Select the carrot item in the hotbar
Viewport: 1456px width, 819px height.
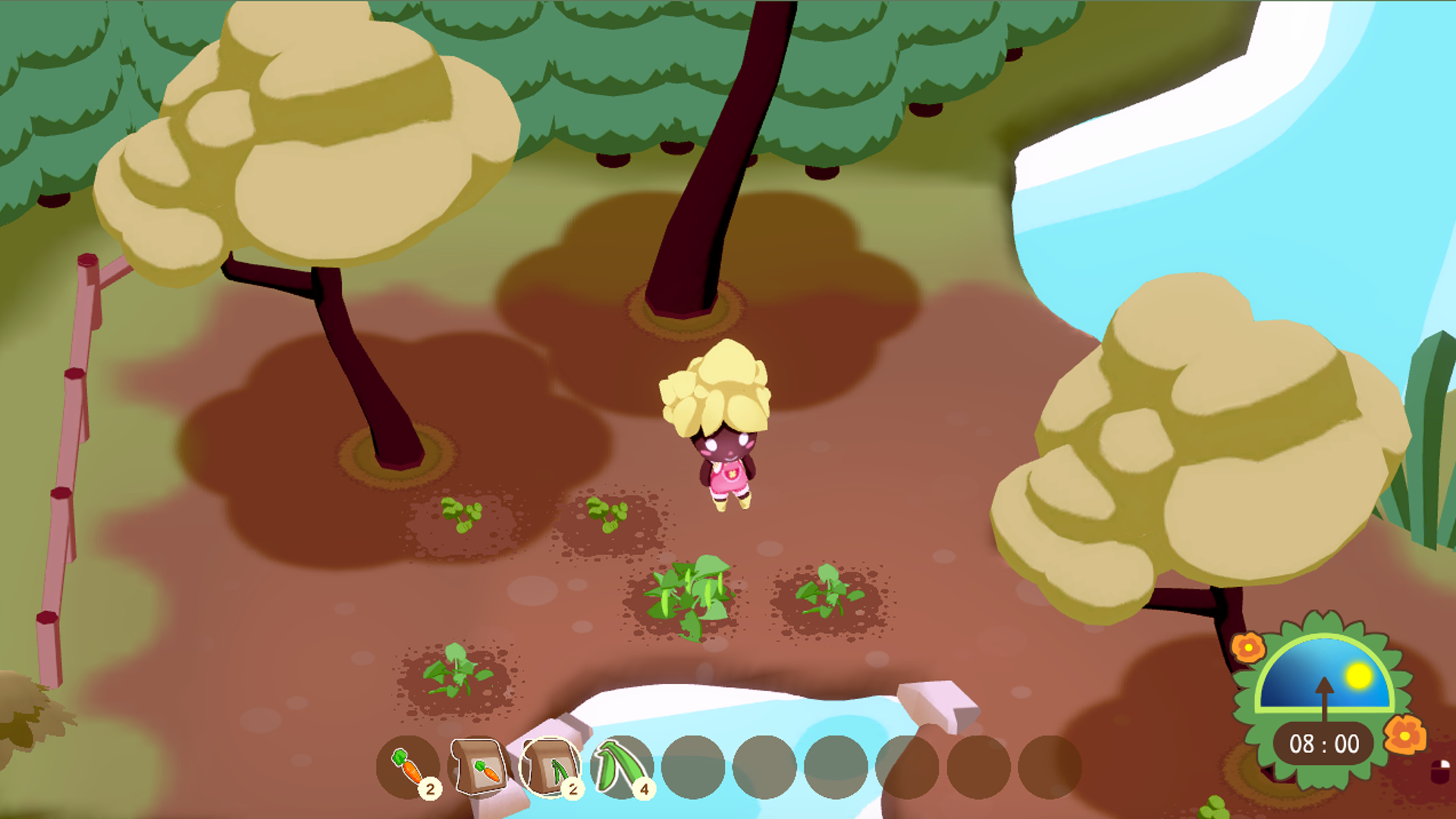(x=407, y=767)
